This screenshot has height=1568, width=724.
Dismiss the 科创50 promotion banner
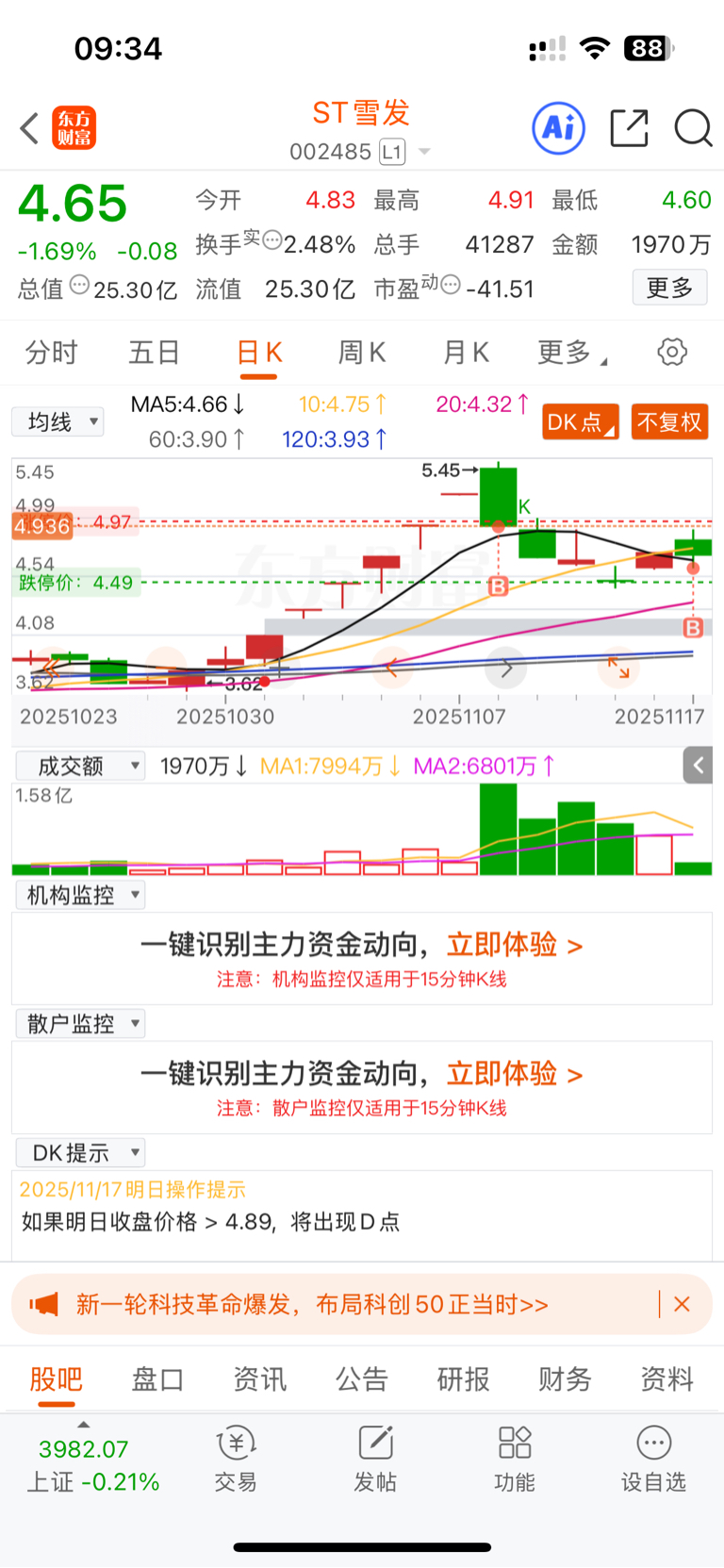[683, 1304]
